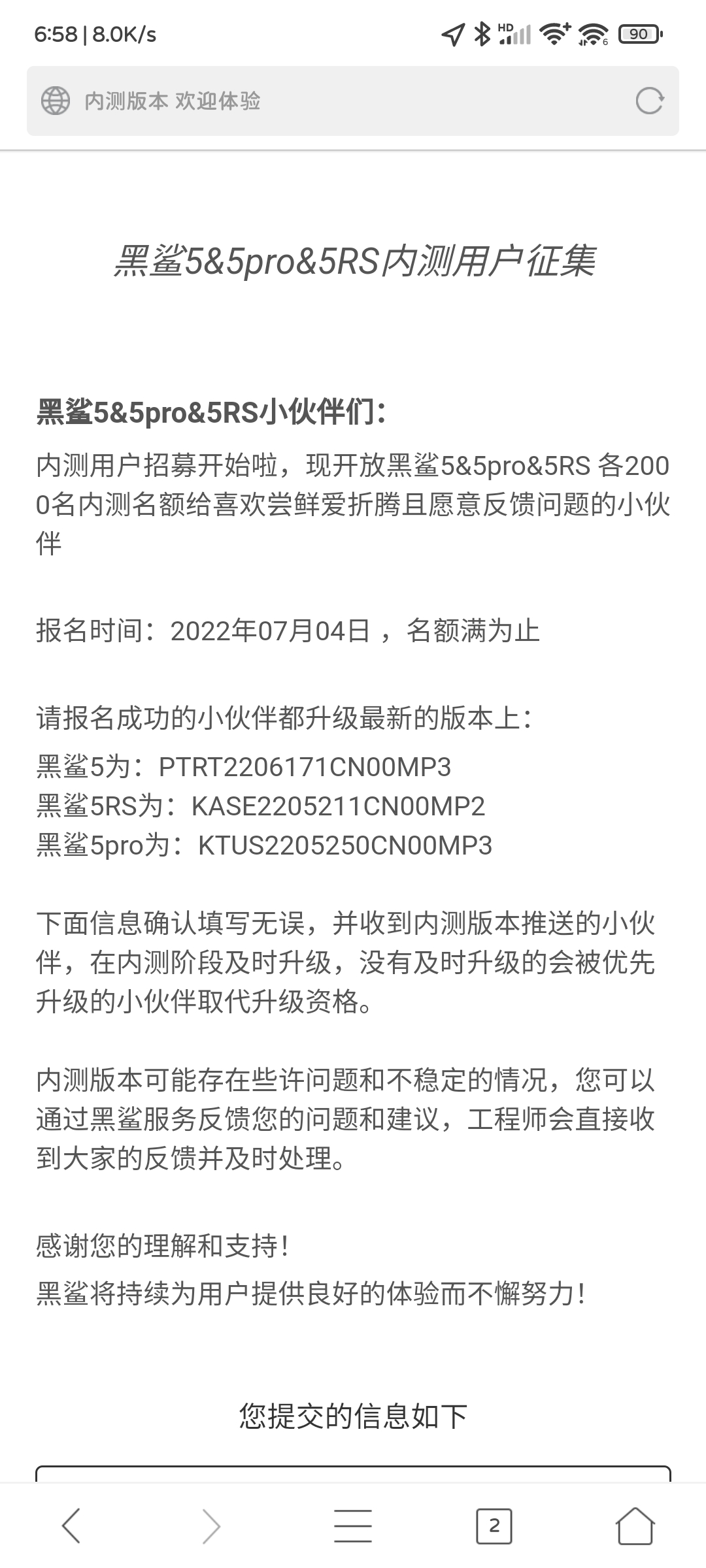Image resolution: width=706 pixels, height=1568 pixels.
Task: Go forward using the right arrow
Action: pos(211,1526)
